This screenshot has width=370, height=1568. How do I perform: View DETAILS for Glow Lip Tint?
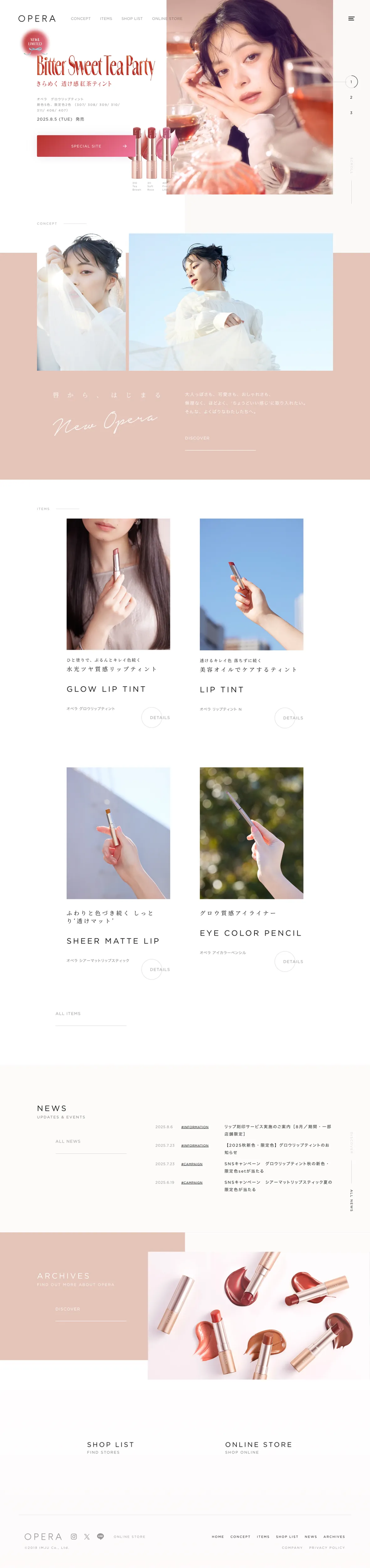coord(159,718)
